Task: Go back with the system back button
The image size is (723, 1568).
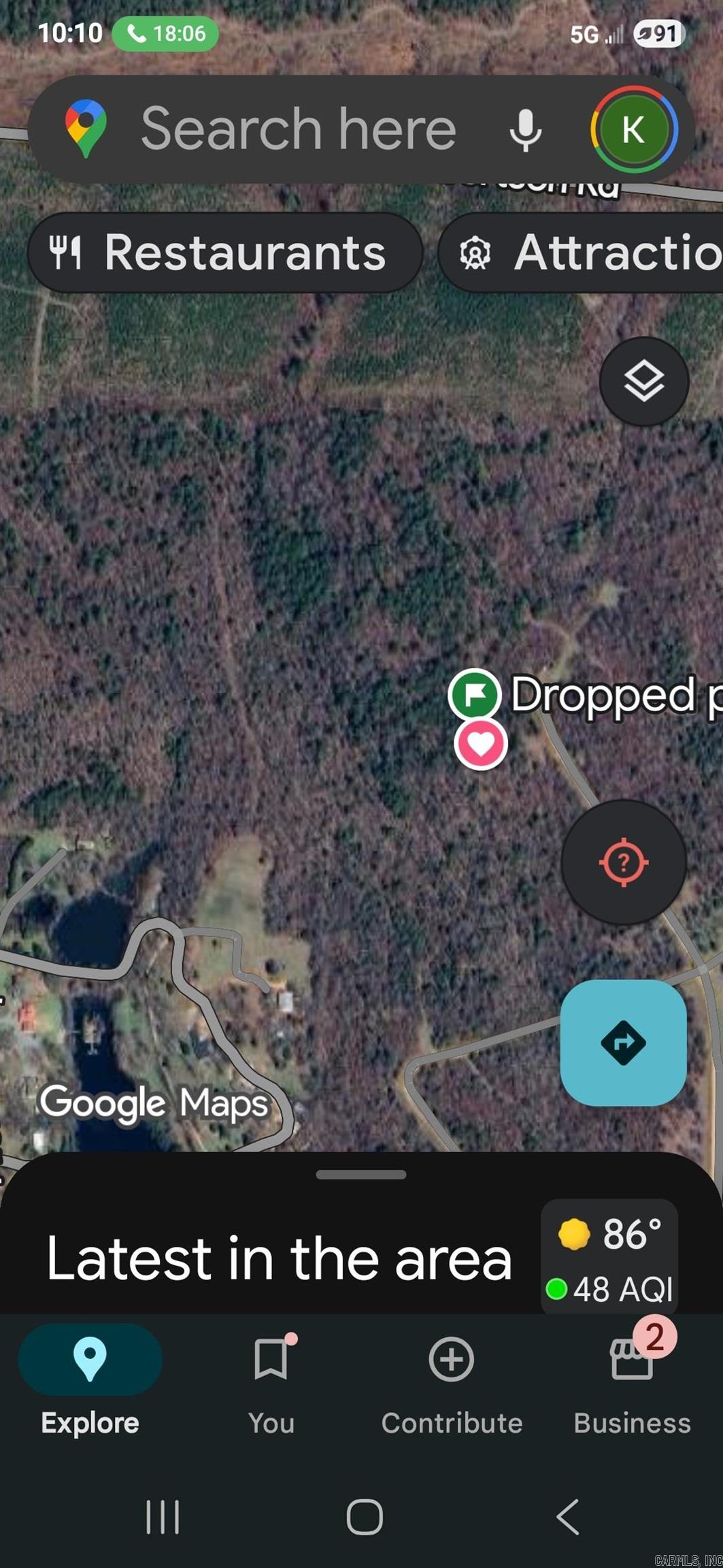Action: coord(569,1517)
